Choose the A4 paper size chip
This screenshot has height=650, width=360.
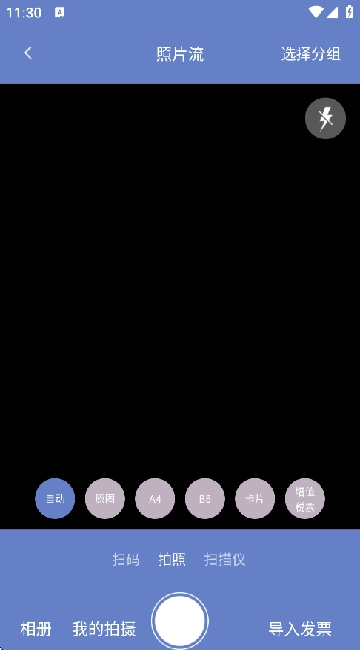[x=155, y=498]
